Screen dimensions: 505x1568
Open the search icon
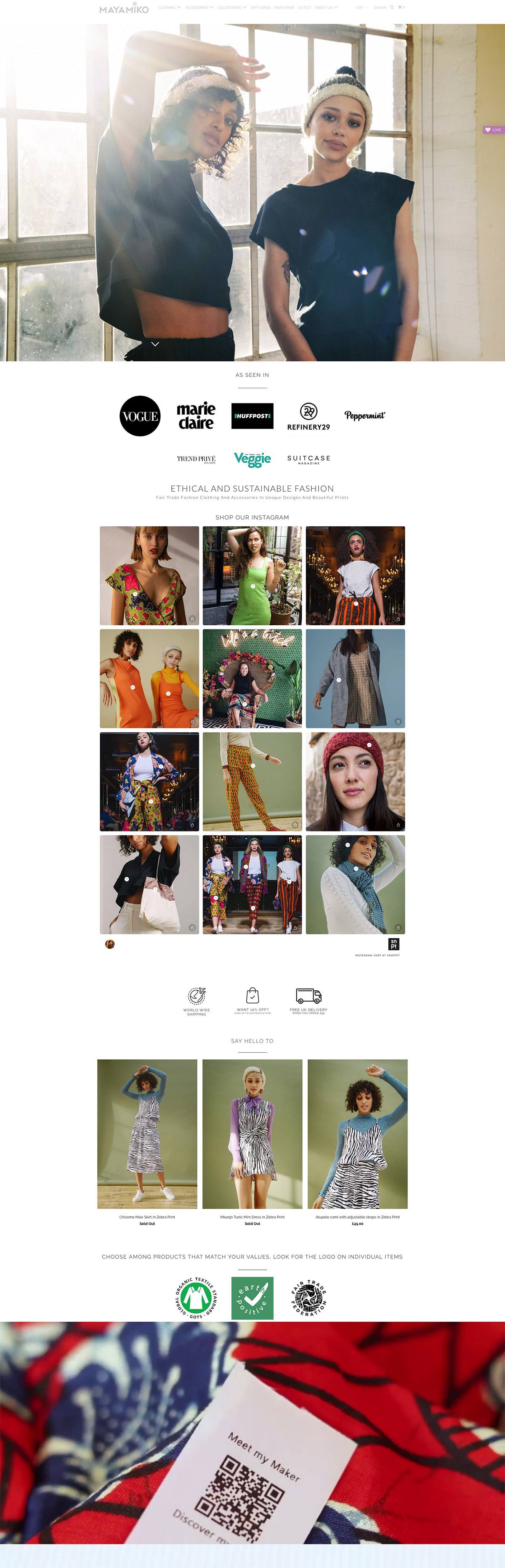click(392, 7)
